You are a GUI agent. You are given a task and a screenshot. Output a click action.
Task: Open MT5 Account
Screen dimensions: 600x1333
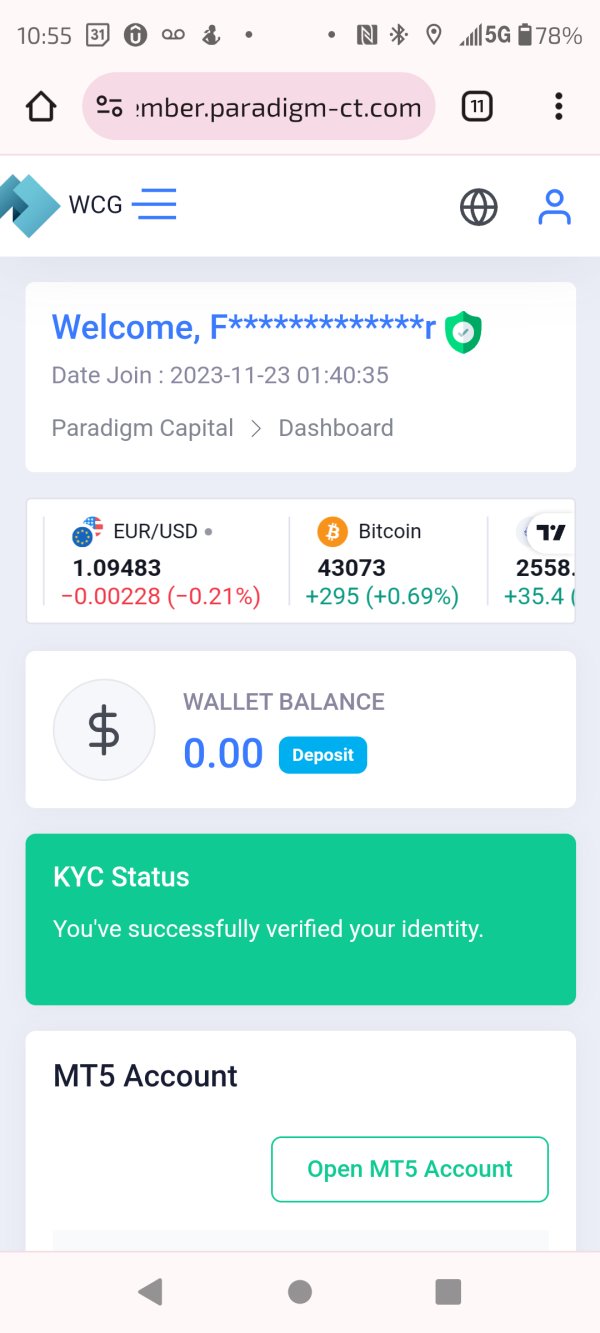pos(410,1169)
